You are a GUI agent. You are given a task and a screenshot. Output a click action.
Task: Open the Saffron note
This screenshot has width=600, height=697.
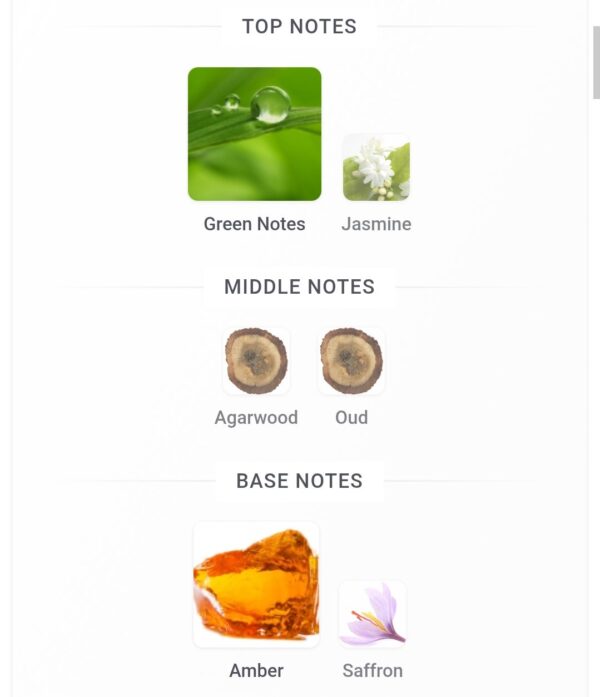coord(372,614)
